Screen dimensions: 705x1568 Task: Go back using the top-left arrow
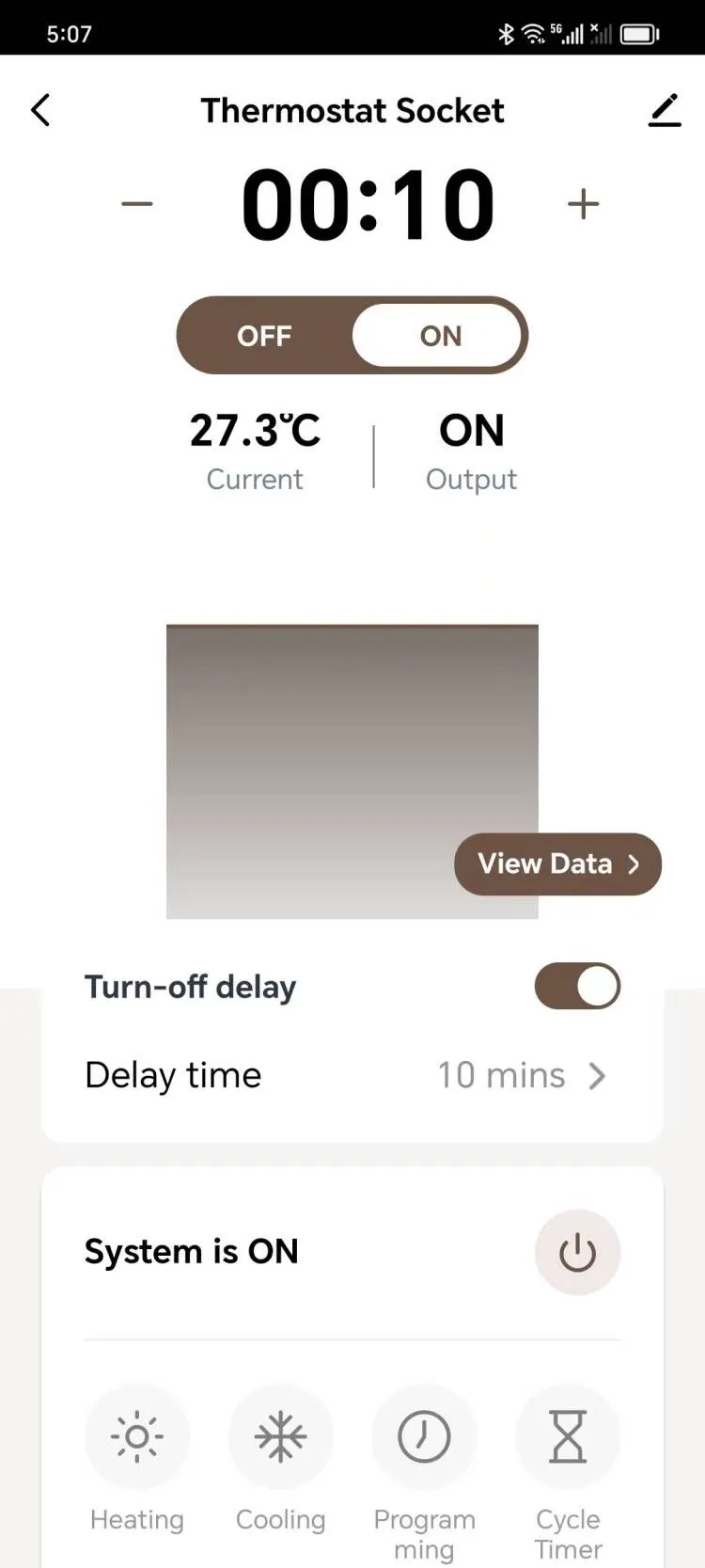[x=40, y=111]
